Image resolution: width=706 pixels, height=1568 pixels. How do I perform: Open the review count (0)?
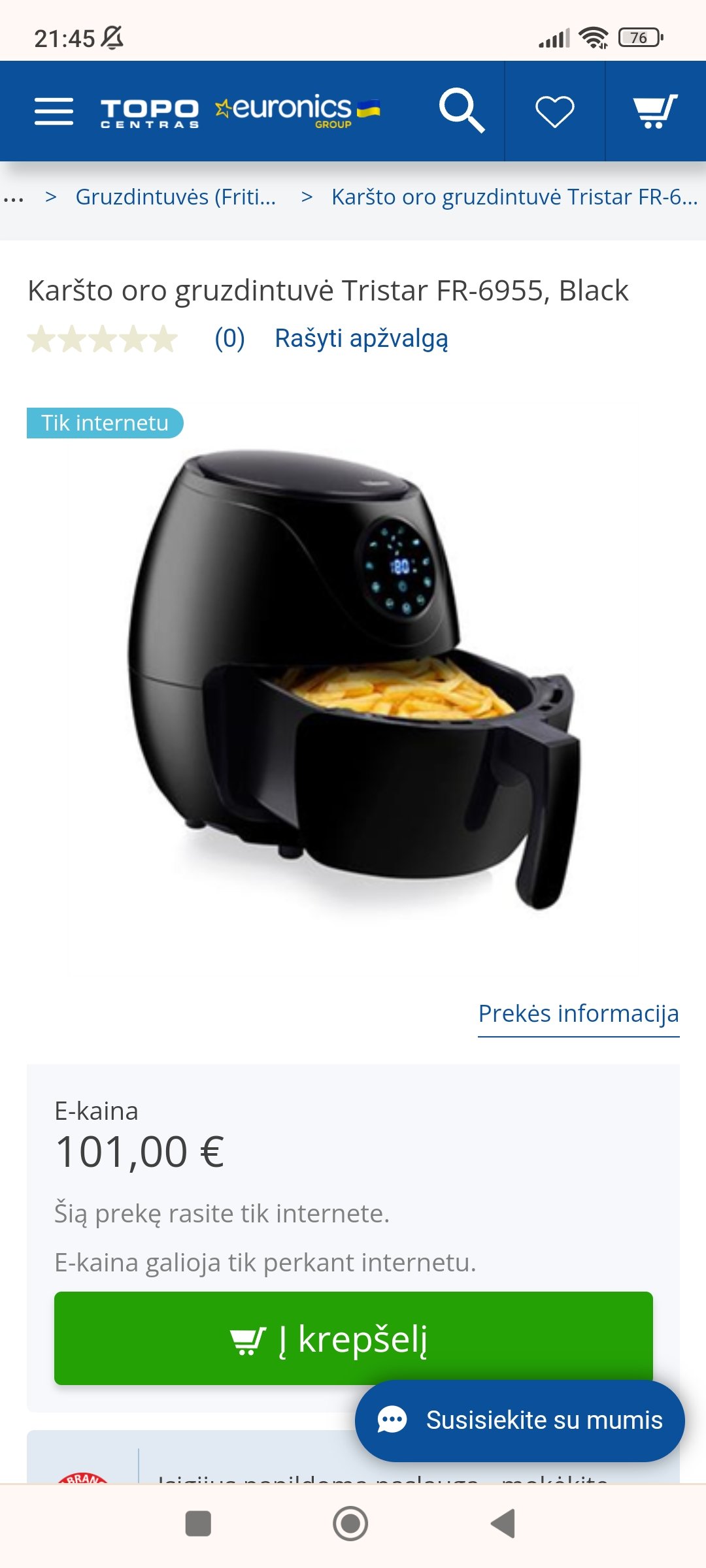229,338
